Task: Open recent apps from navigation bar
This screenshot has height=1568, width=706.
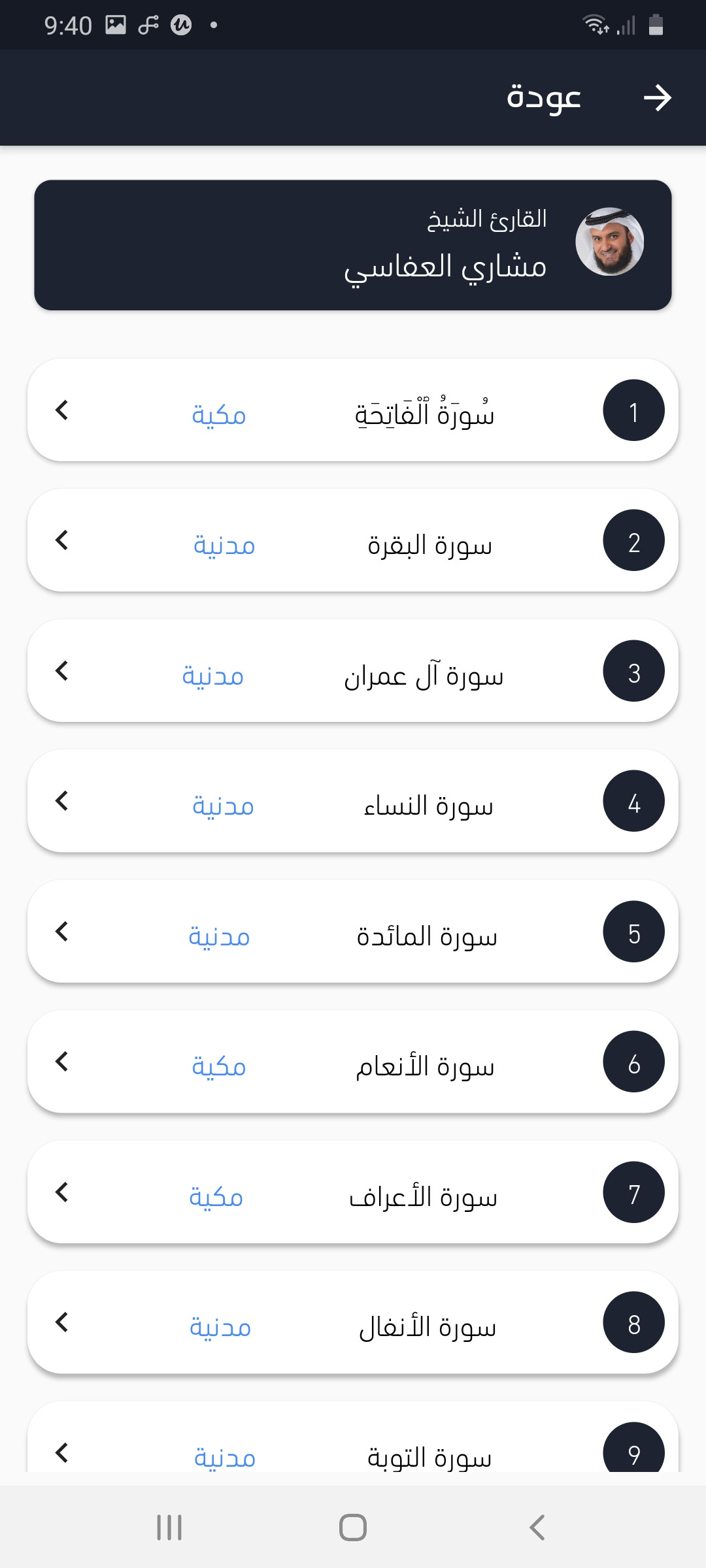Action: [x=169, y=1527]
